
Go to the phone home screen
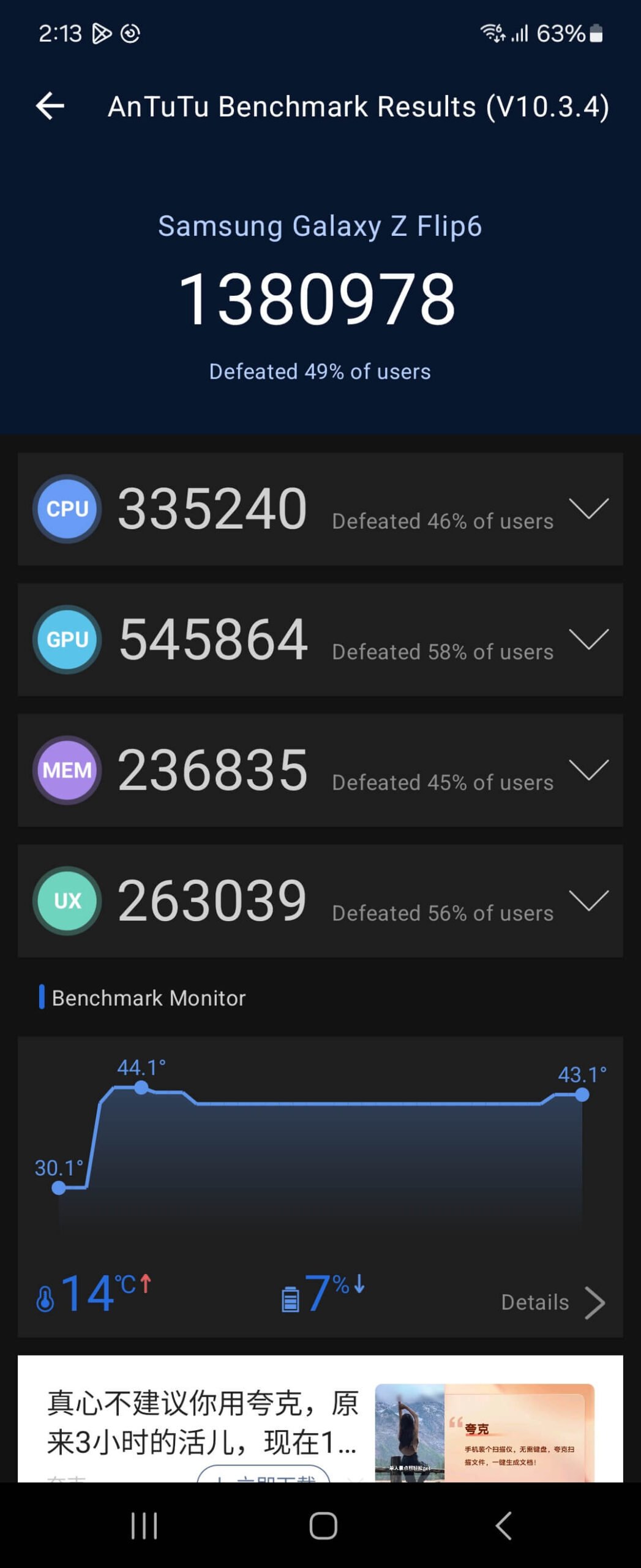323,1525
